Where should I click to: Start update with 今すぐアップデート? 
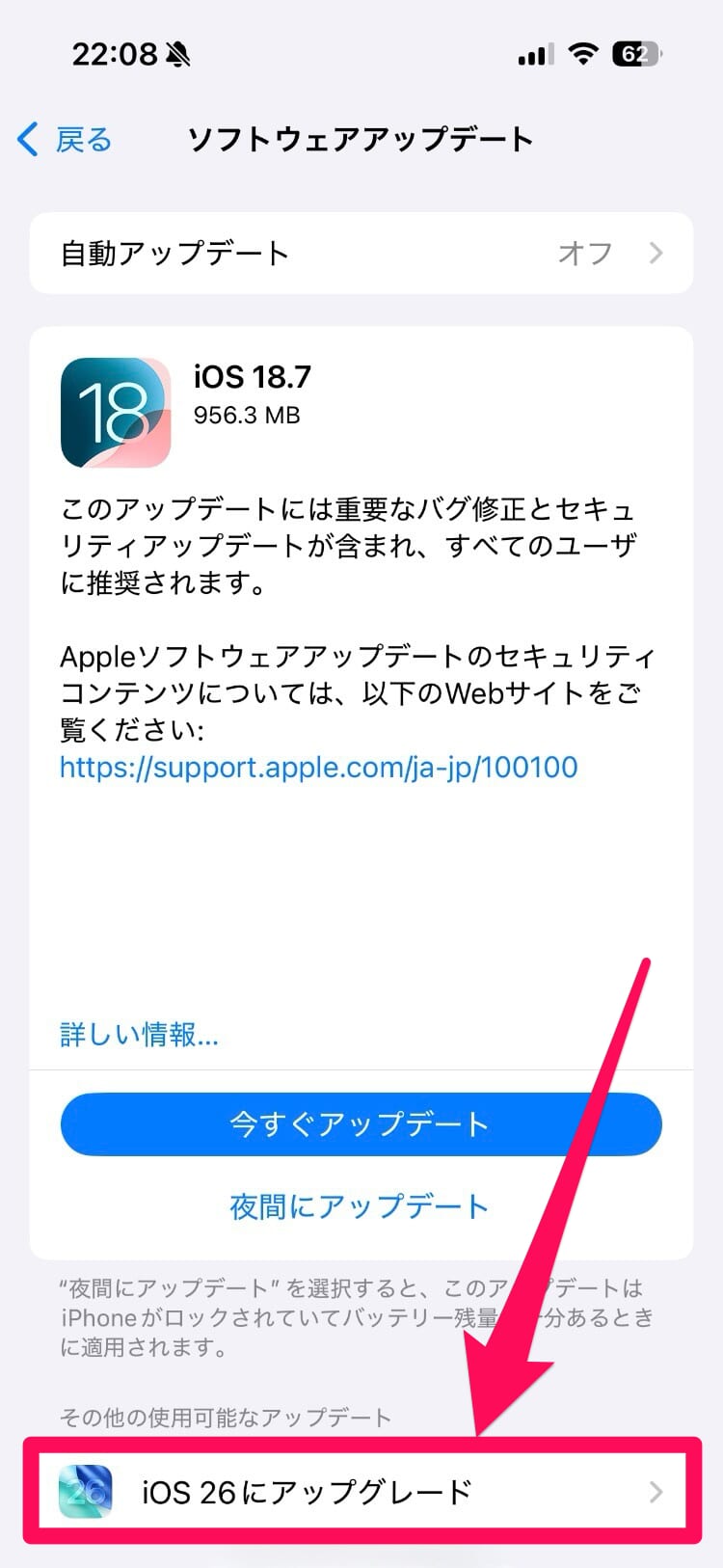[361, 1124]
